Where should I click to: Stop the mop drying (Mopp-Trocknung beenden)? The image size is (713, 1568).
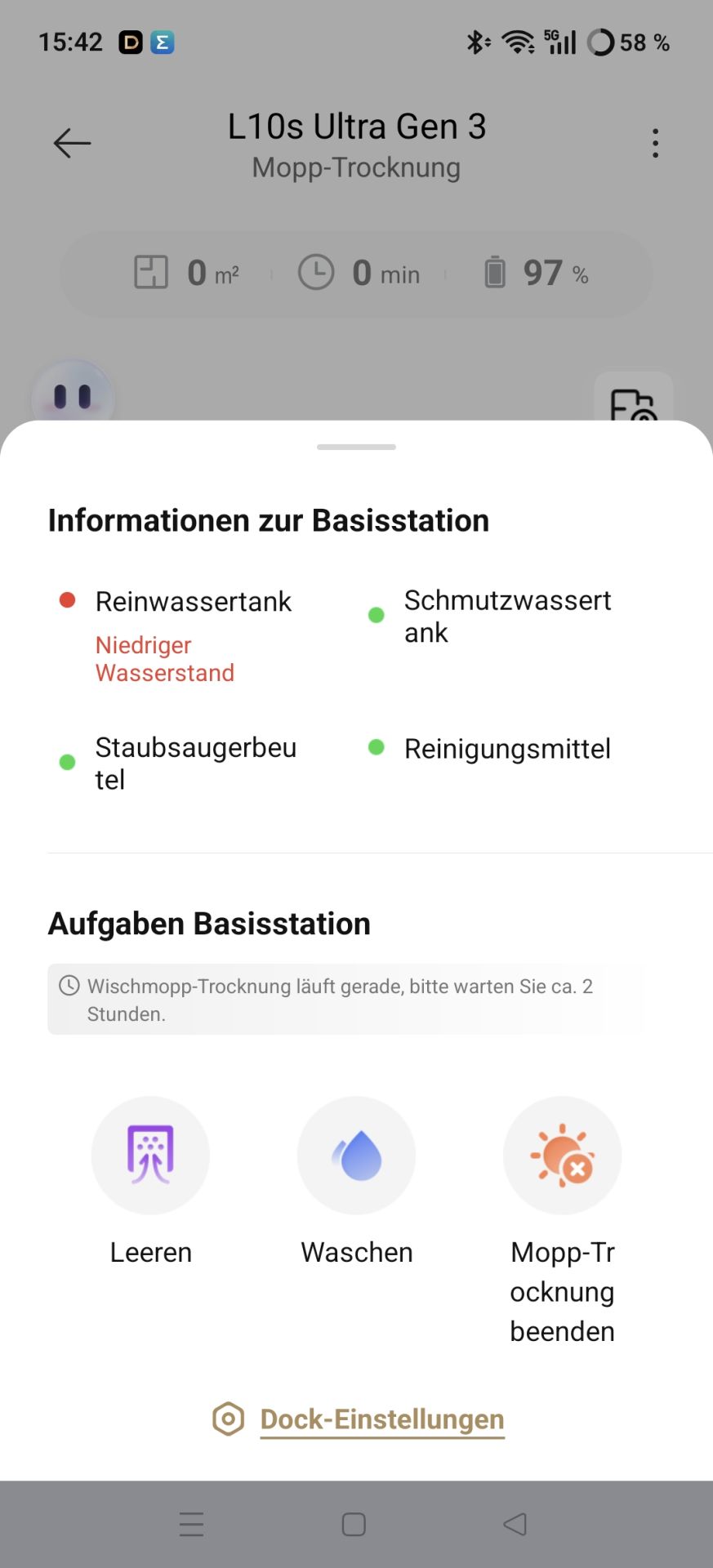562,1155
